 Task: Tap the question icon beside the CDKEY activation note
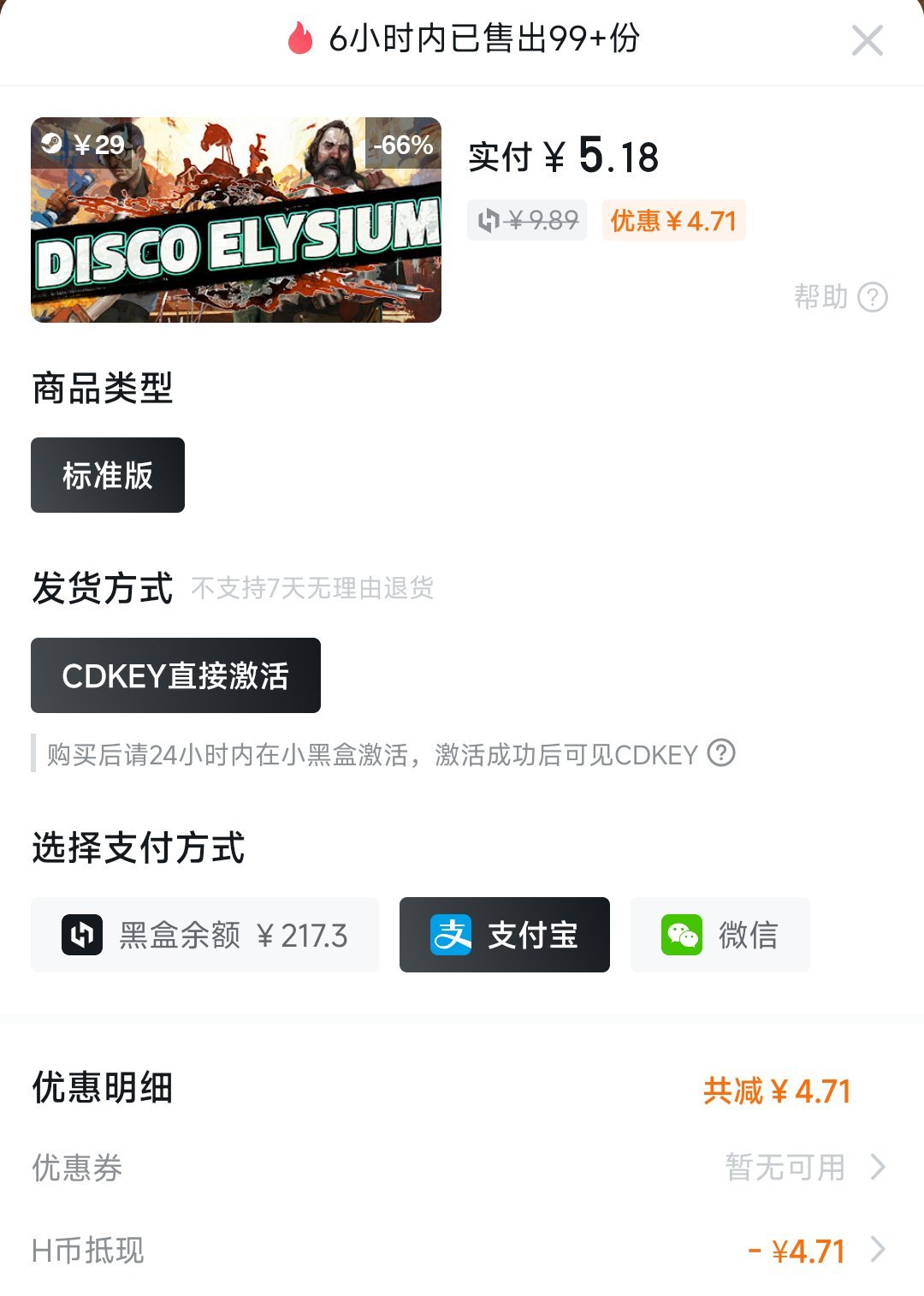click(x=721, y=753)
